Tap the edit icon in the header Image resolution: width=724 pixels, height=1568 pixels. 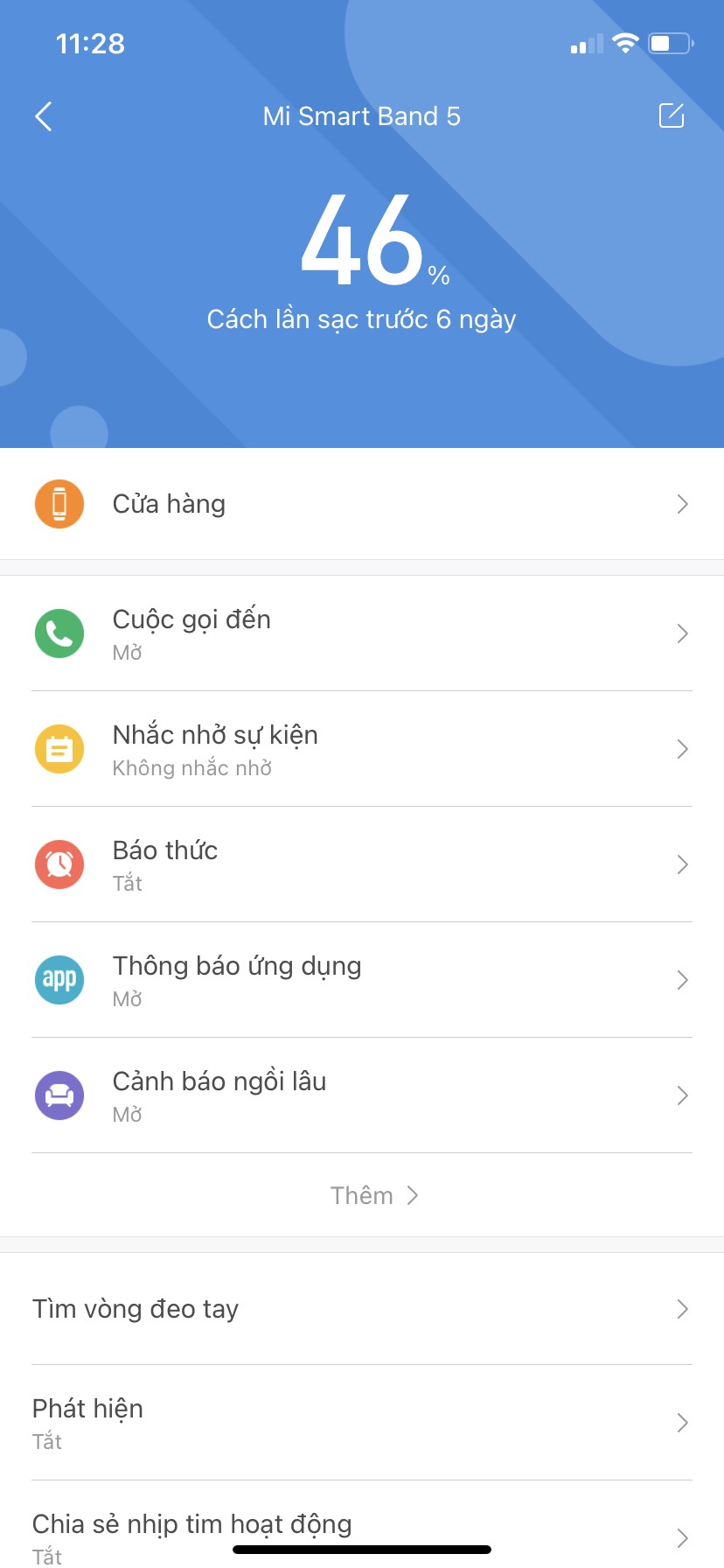coord(671,115)
